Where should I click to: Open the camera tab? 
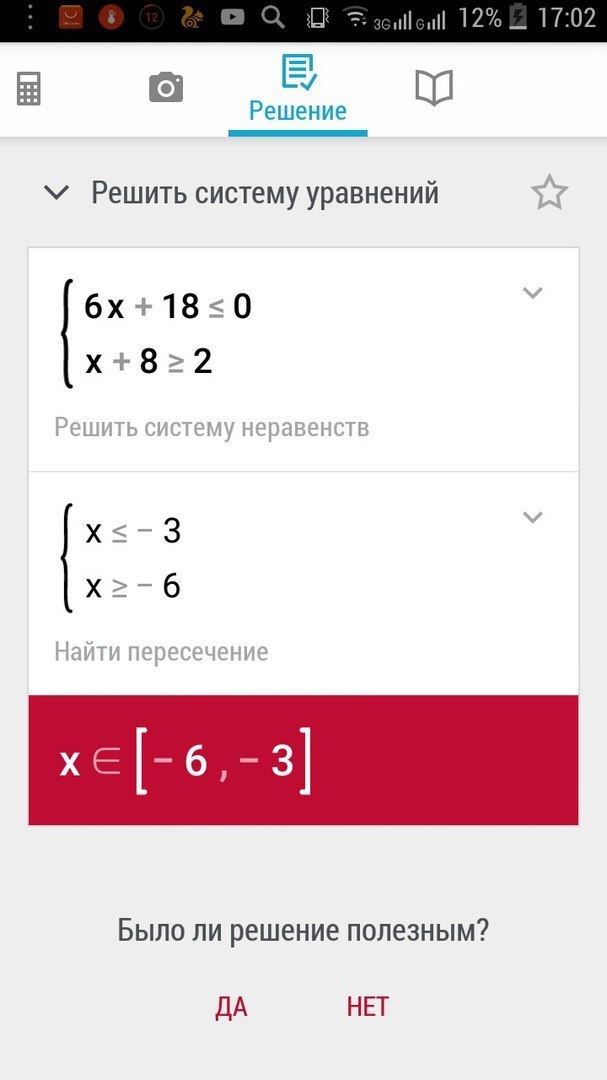point(166,88)
